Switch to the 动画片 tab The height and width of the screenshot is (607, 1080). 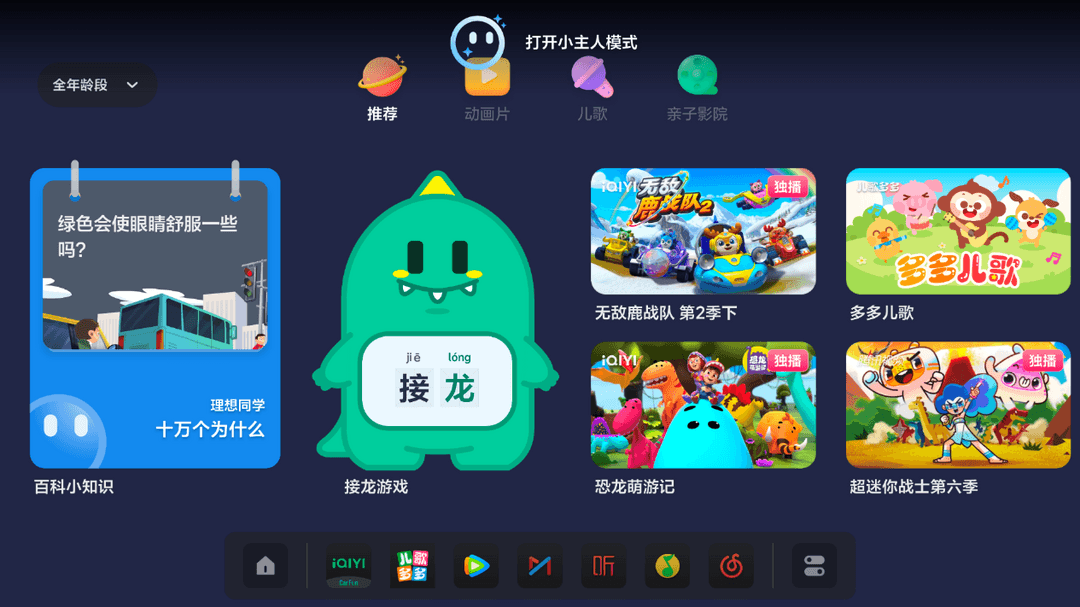[487, 90]
